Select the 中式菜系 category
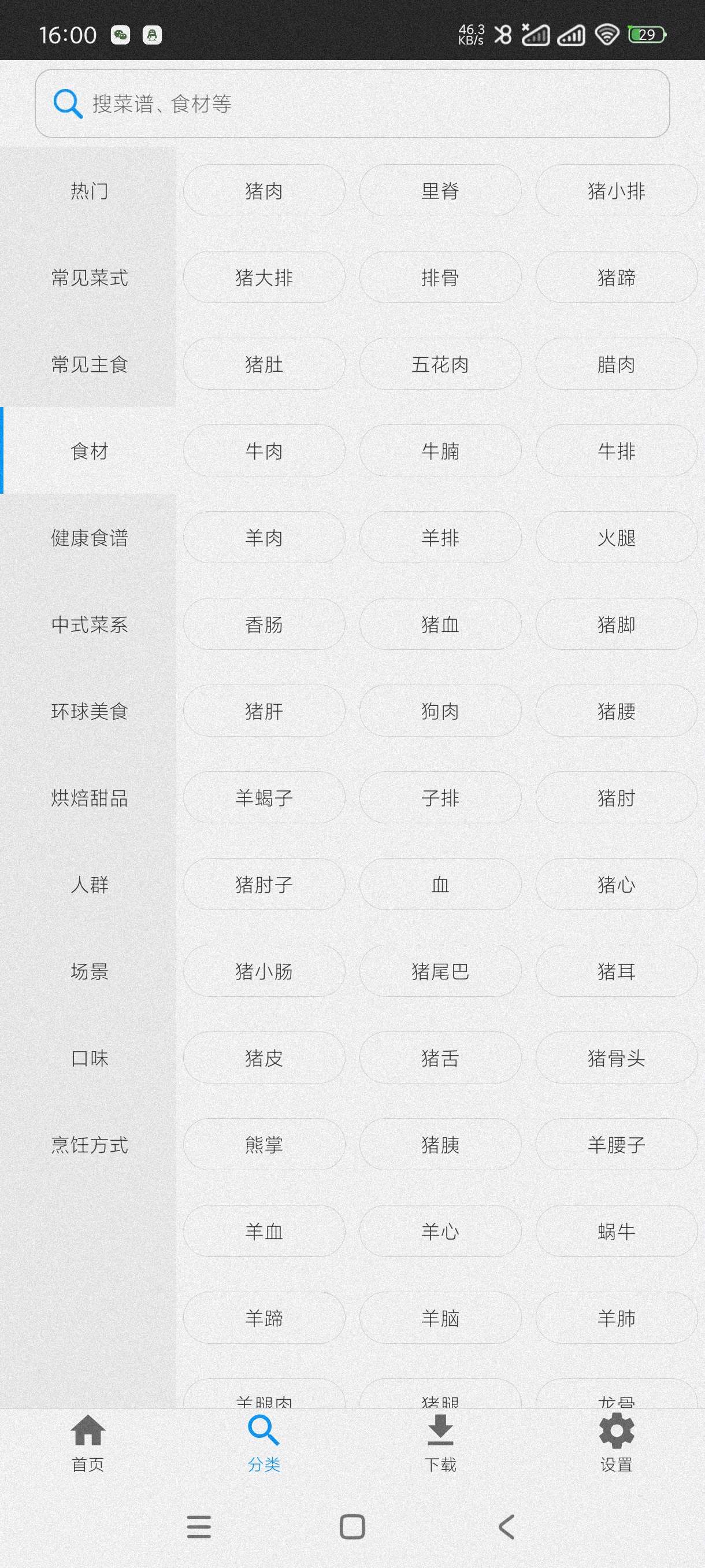 [x=88, y=624]
